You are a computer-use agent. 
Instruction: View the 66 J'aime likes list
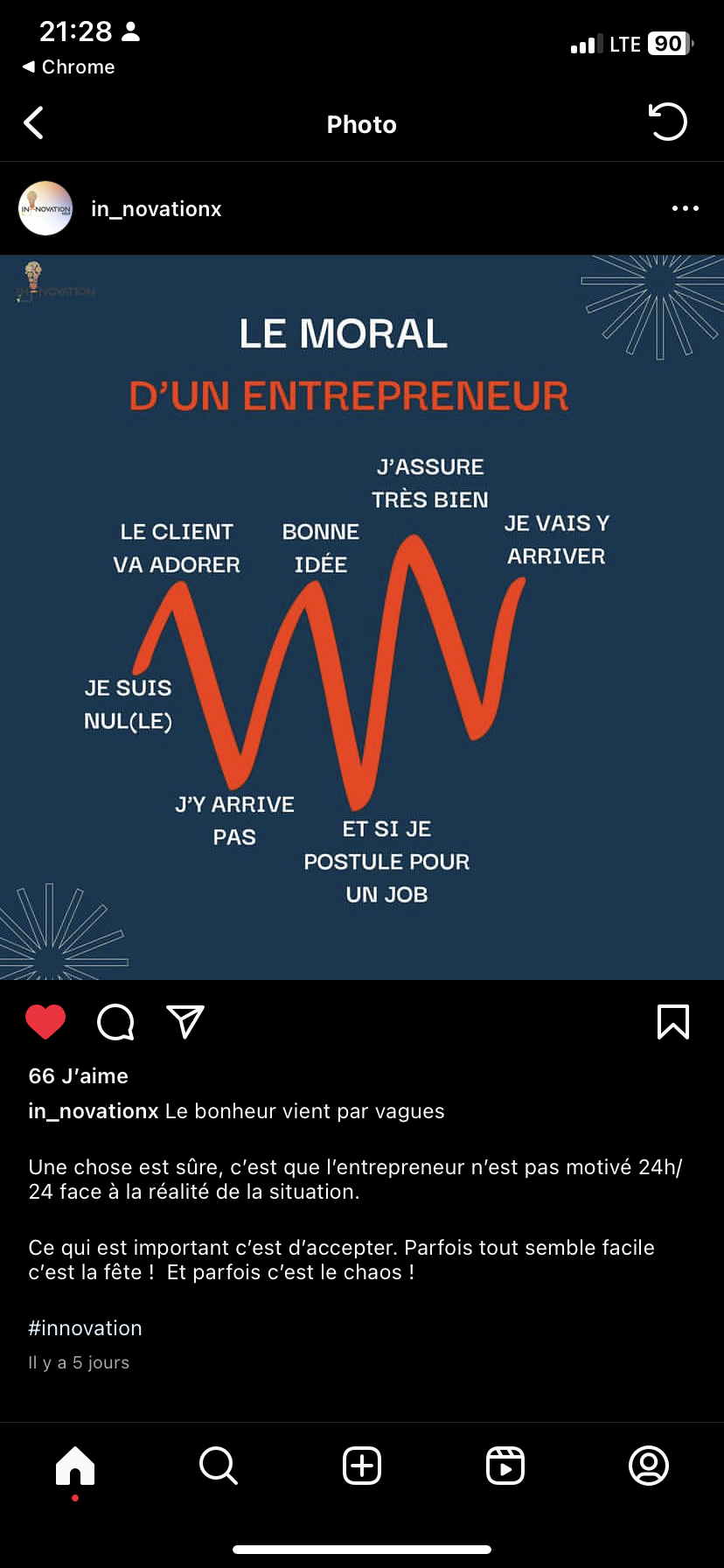pos(79,1076)
